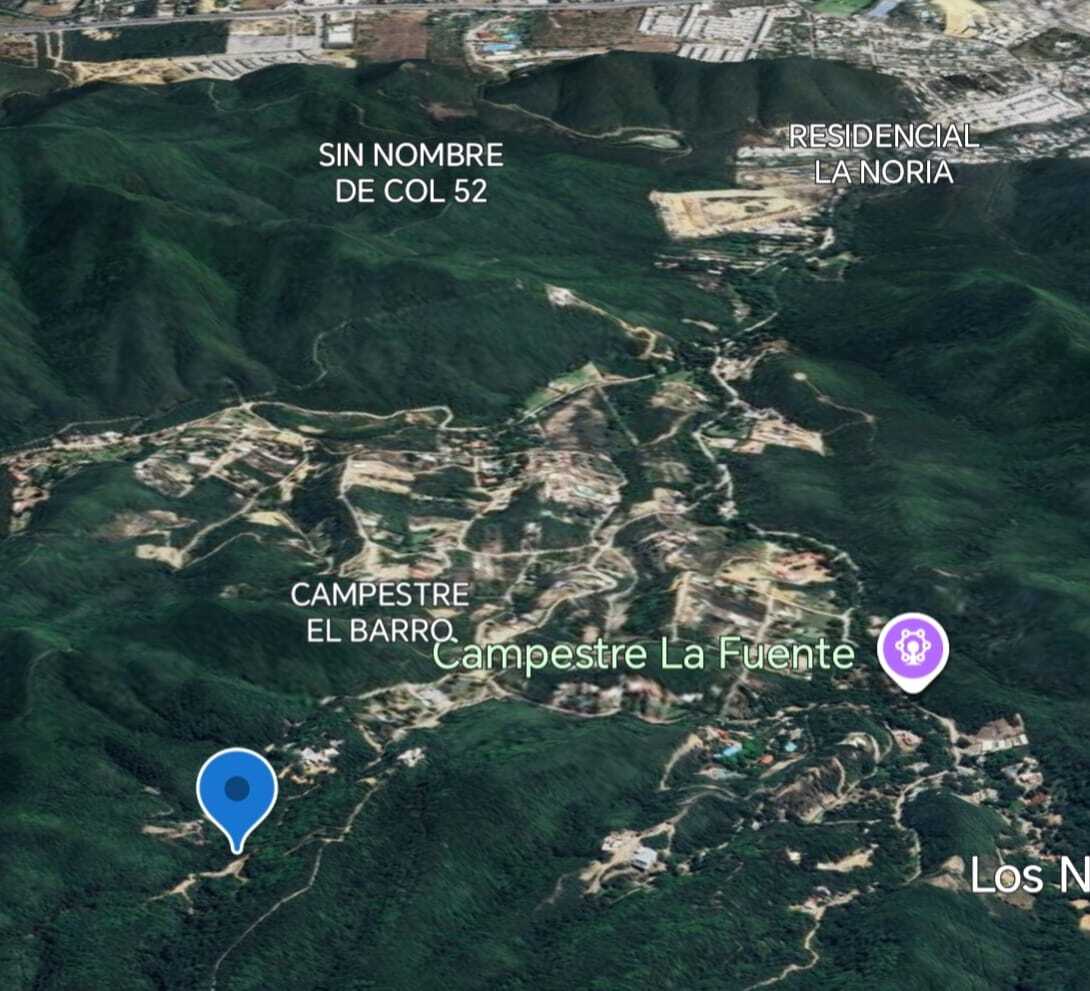Tap the blue location pin
Viewport: 1090px width, 991px height.
coord(237,792)
